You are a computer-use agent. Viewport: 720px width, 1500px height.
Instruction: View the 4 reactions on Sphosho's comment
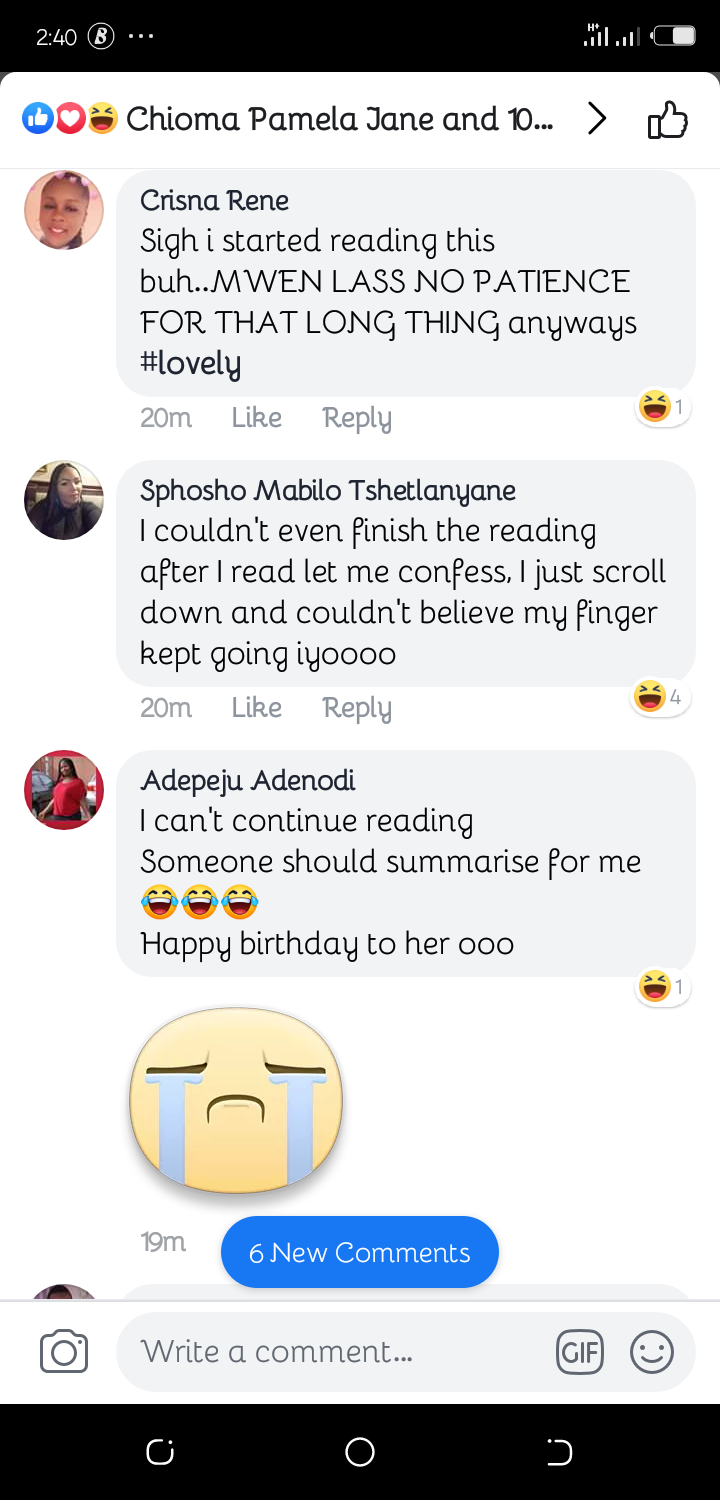coord(661,697)
